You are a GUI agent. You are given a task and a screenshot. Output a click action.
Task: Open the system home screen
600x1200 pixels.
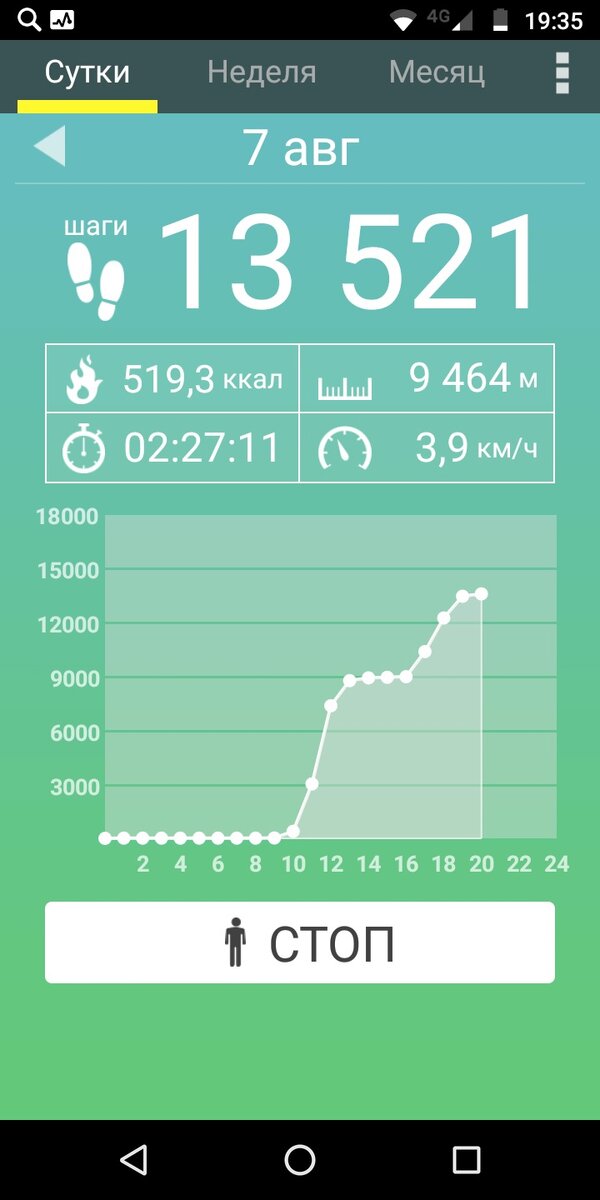300,1160
